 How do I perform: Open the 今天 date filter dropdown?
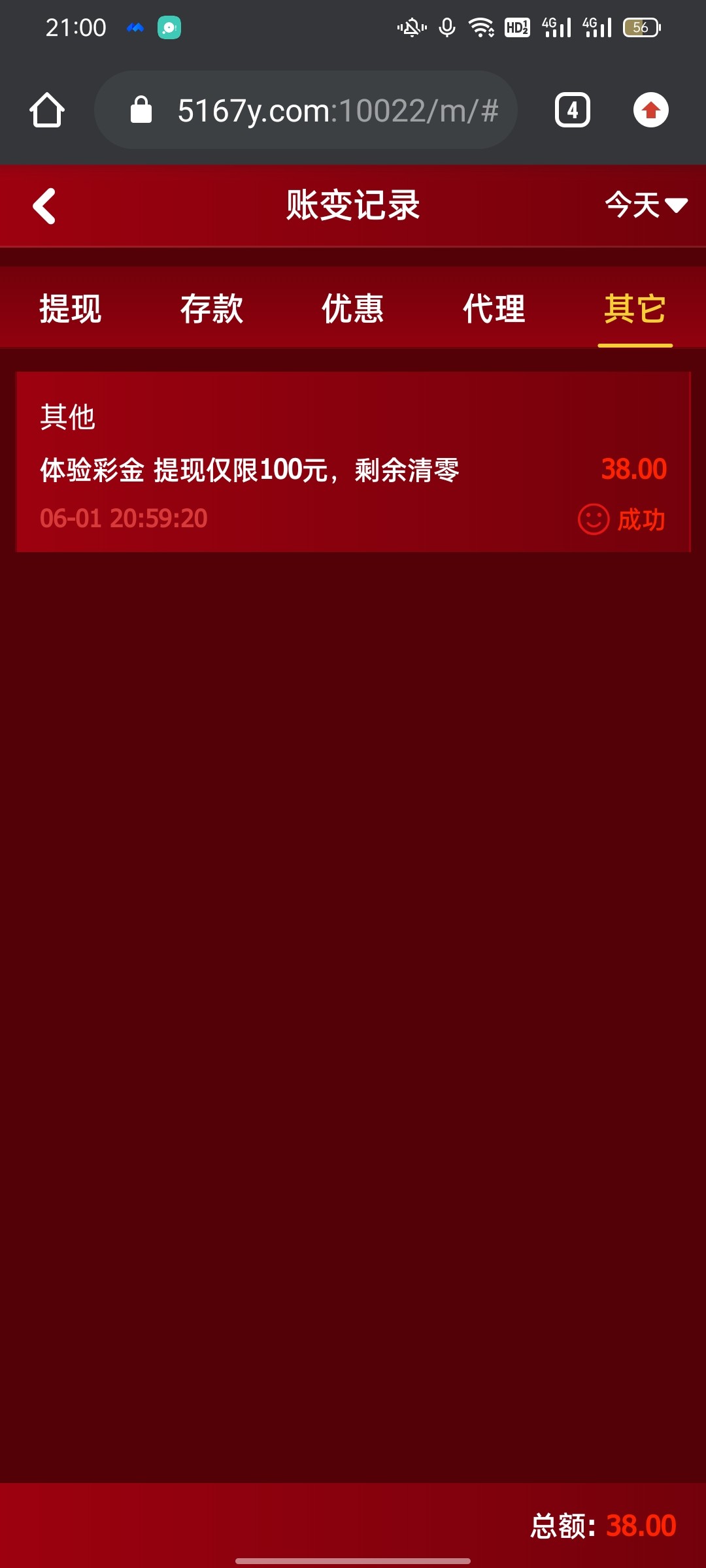645,205
